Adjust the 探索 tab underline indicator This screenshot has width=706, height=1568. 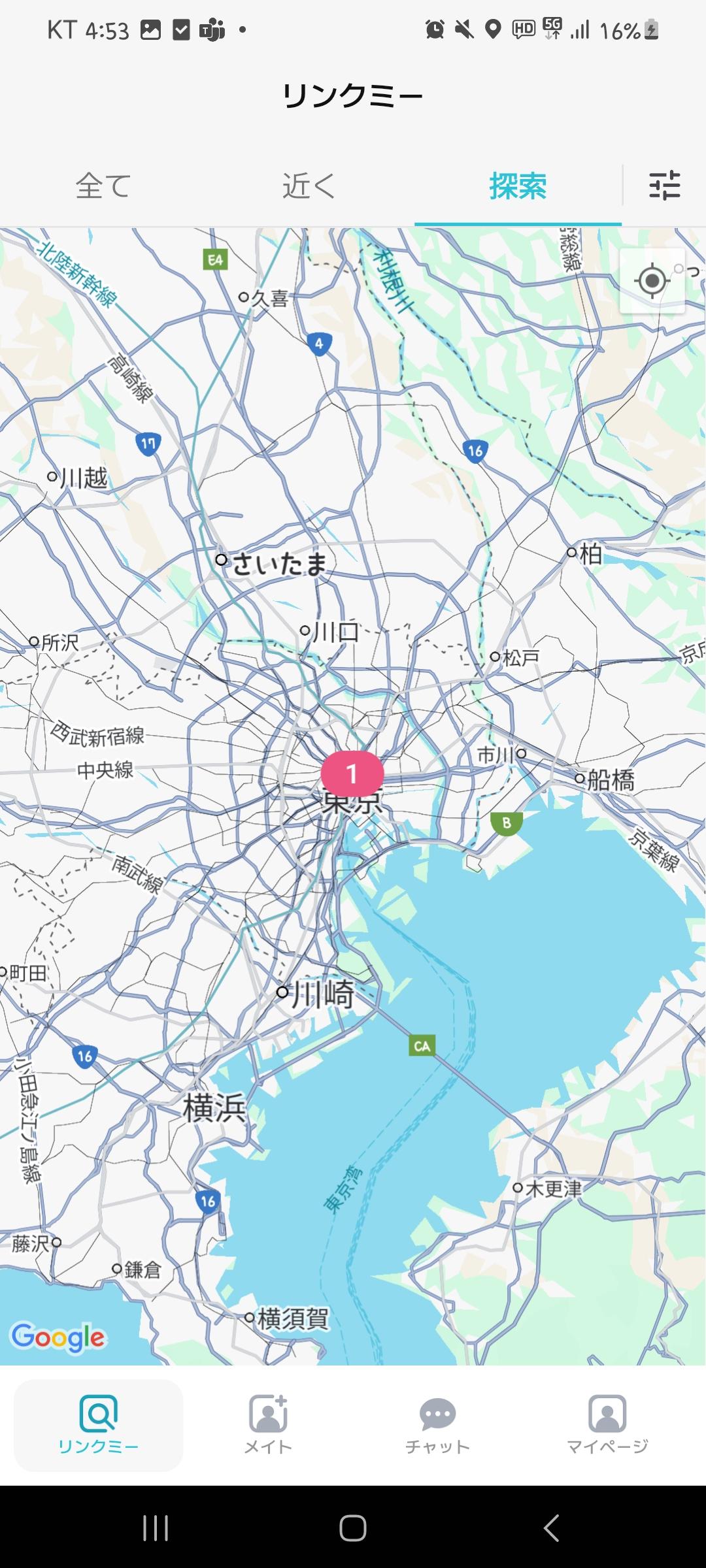click(516, 222)
